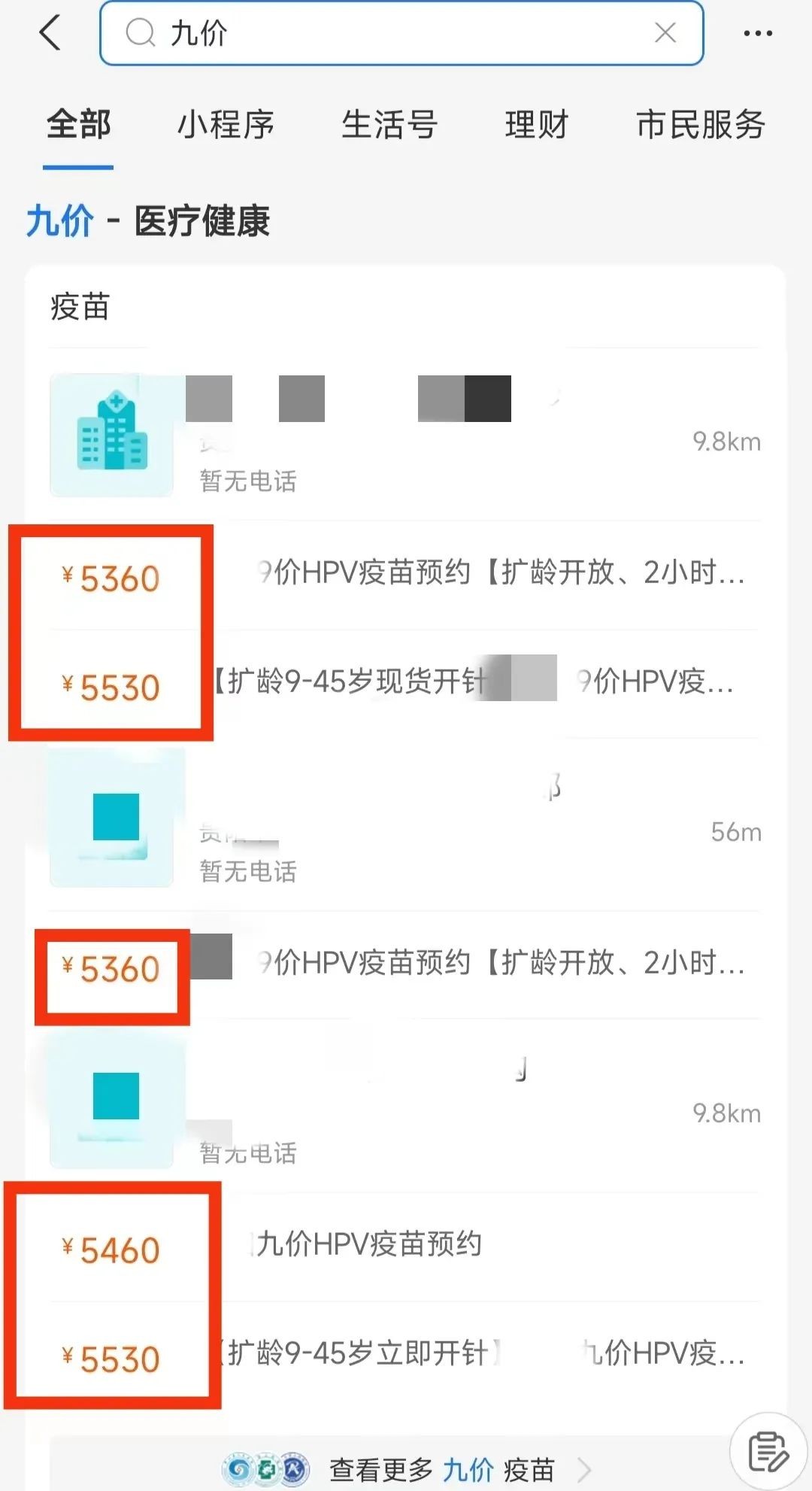Open the feedback note floating button

point(768,1451)
